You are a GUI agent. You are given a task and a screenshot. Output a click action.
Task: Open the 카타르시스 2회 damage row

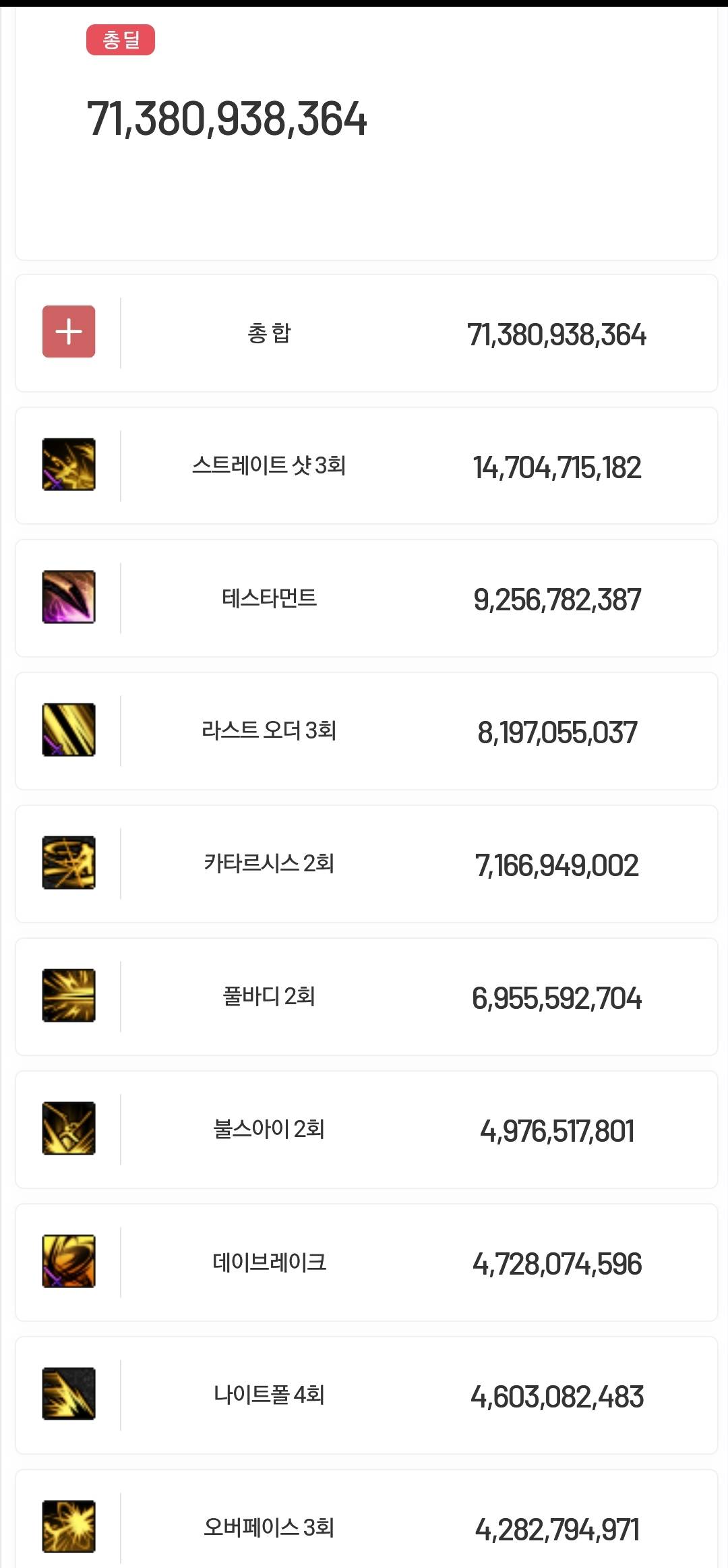(366, 864)
